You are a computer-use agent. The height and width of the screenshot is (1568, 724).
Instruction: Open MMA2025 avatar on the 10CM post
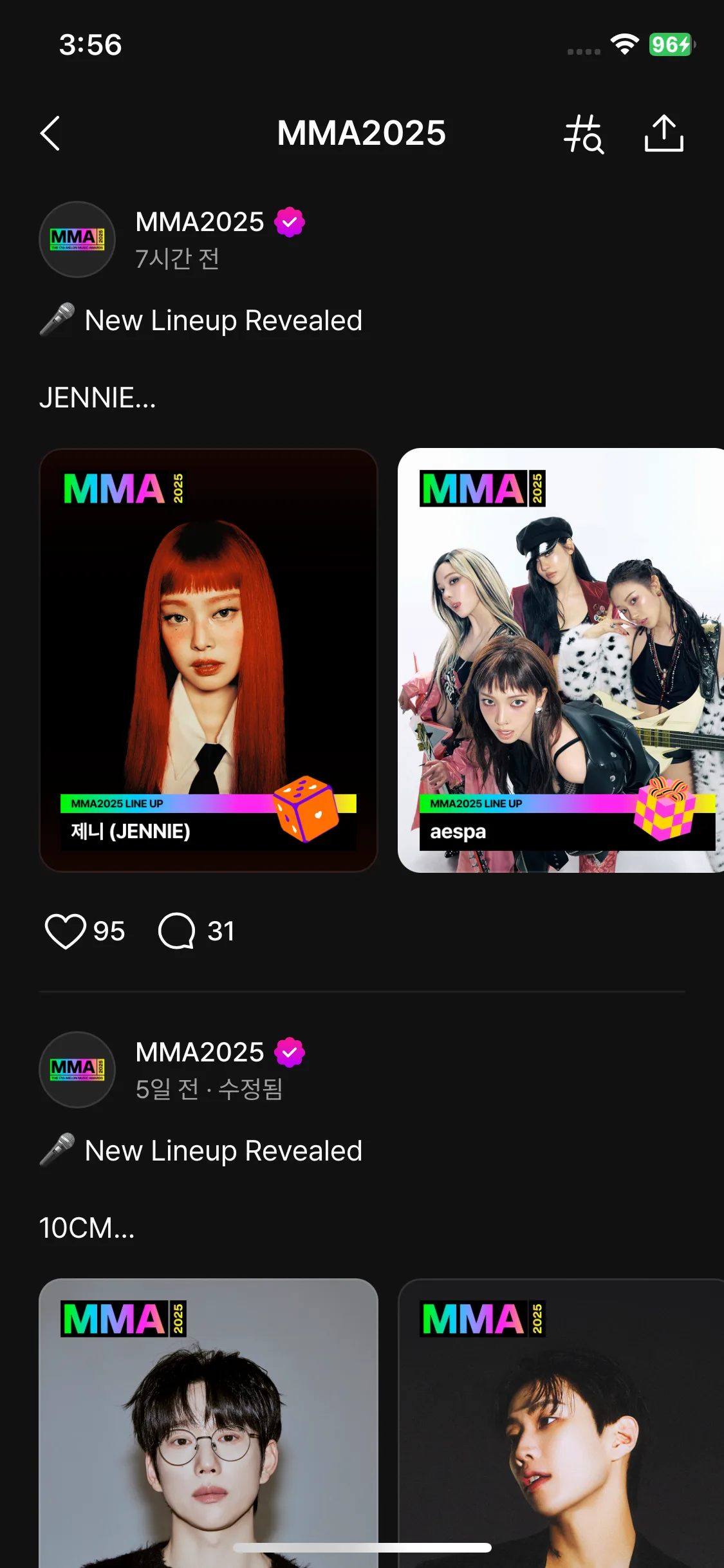(77, 1070)
